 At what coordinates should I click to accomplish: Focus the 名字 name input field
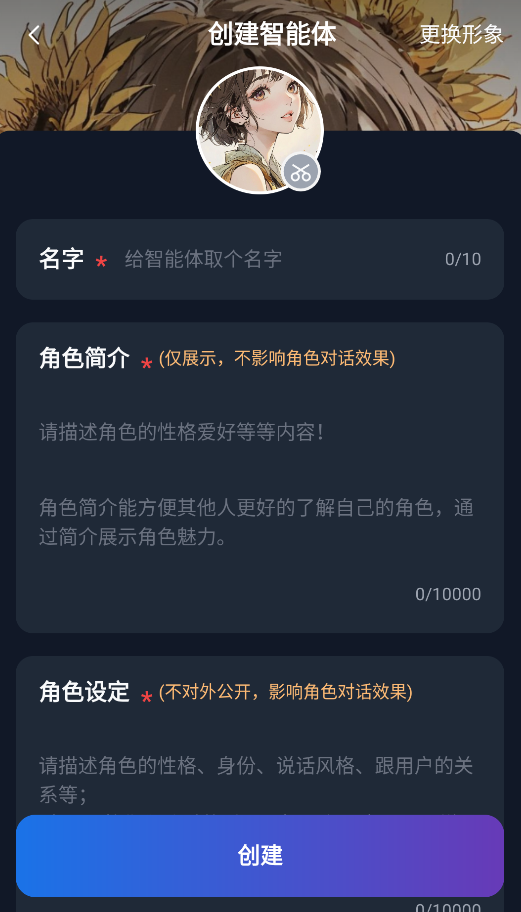281,259
